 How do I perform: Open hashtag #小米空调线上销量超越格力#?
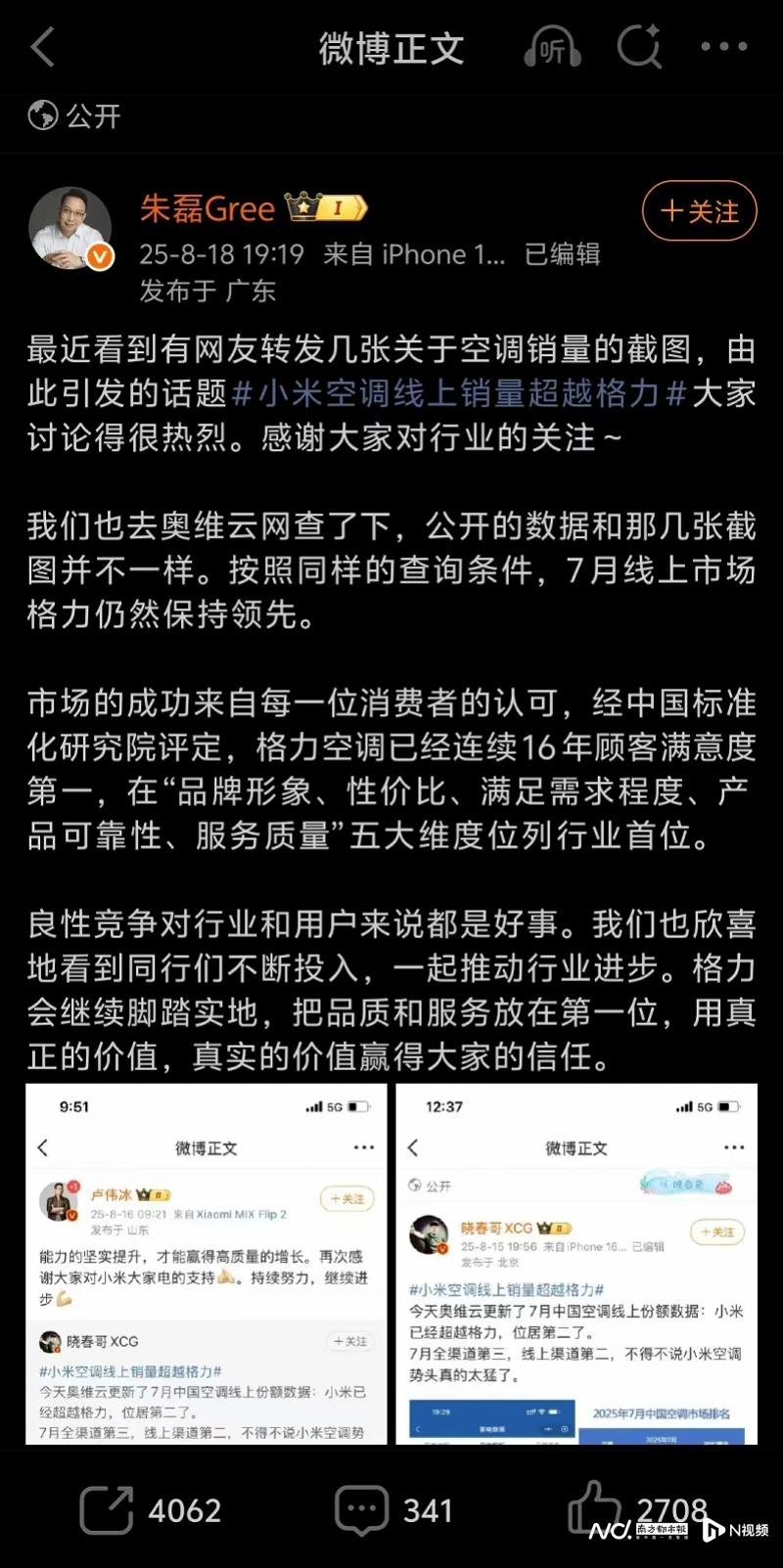[x=459, y=393]
